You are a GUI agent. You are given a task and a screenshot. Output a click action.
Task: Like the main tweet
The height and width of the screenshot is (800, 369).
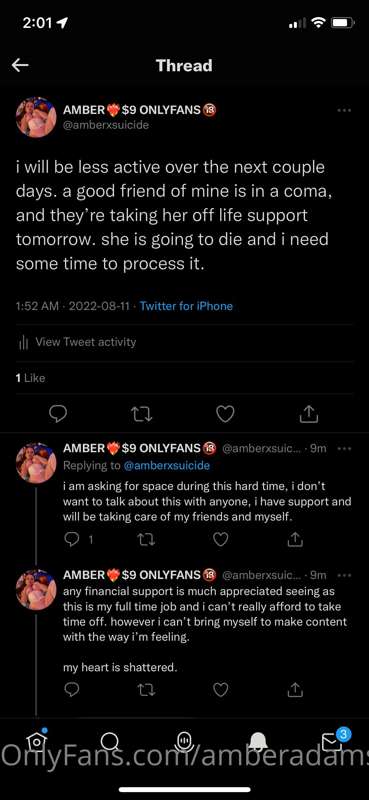click(225, 414)
